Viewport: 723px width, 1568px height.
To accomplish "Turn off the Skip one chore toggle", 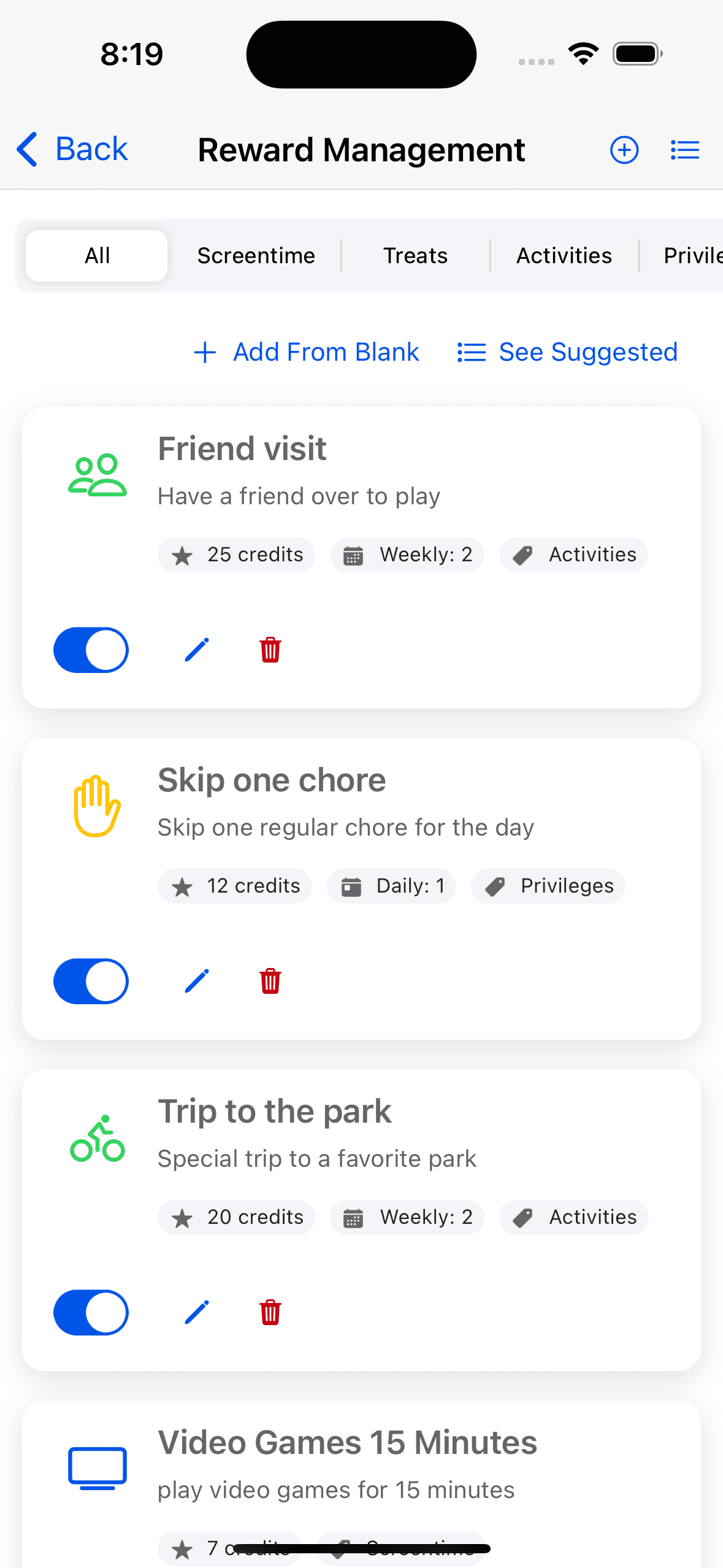I will tap(91, 980).
